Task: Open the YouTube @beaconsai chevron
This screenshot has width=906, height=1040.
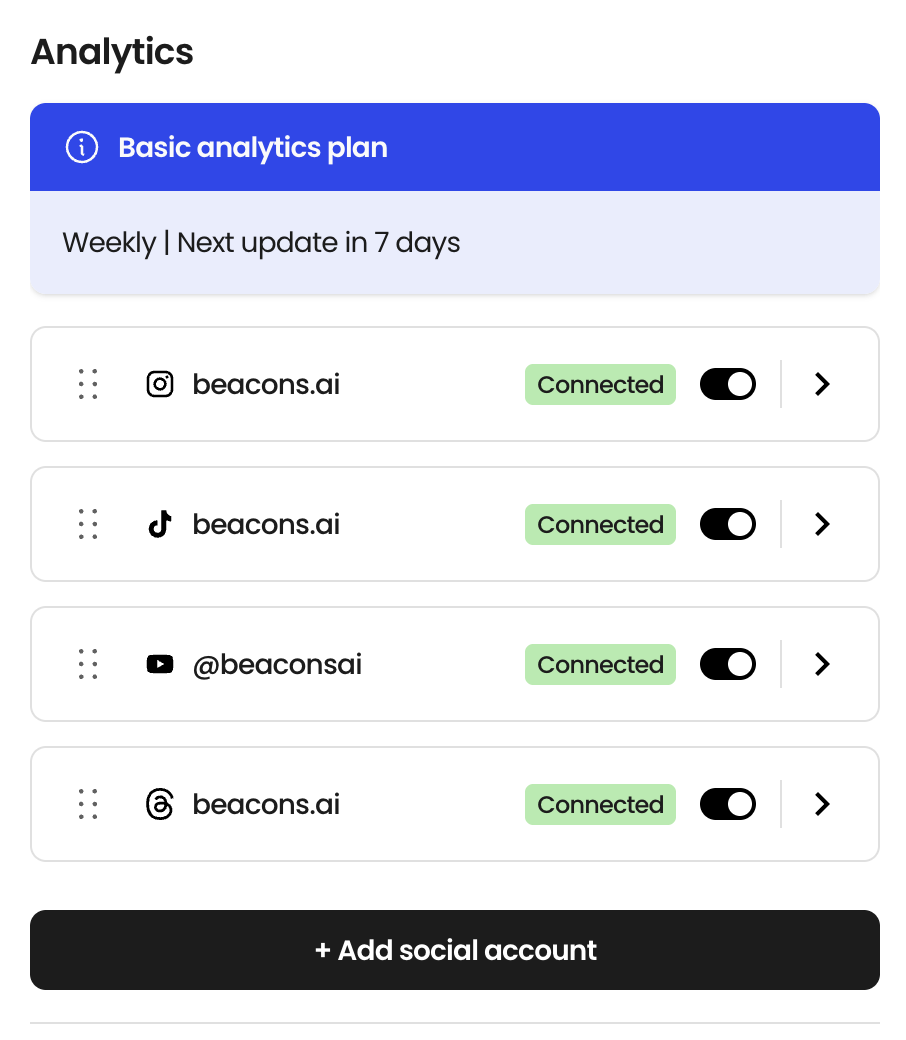Action: coord(822,664)
